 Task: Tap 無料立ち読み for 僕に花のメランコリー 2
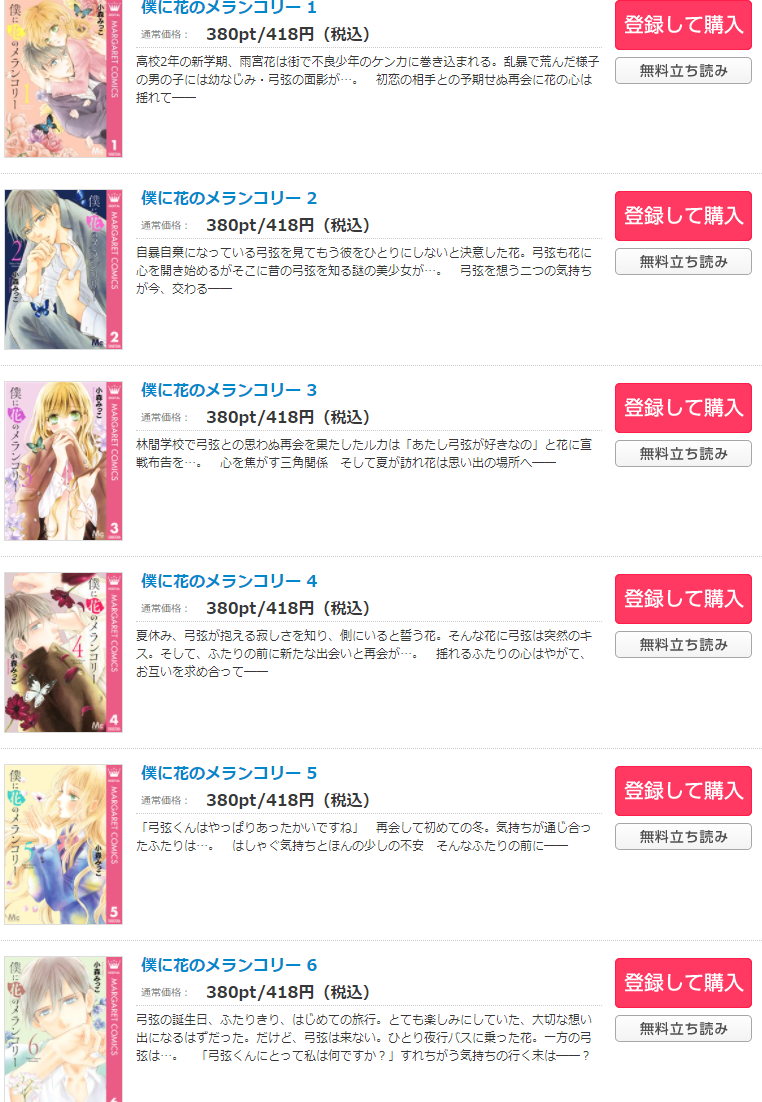[683, 262]
